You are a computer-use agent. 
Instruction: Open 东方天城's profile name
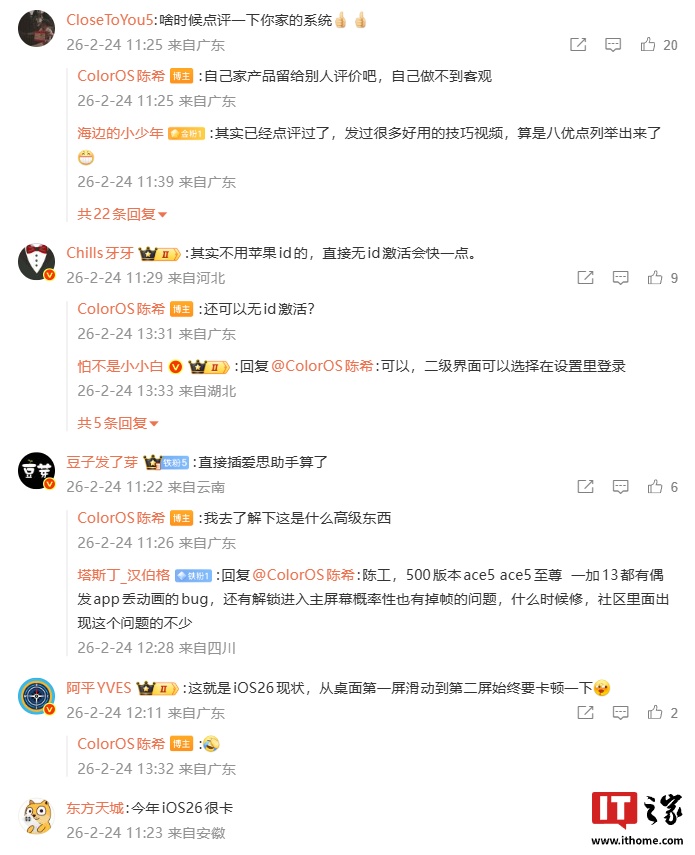[x=96, y=807]
